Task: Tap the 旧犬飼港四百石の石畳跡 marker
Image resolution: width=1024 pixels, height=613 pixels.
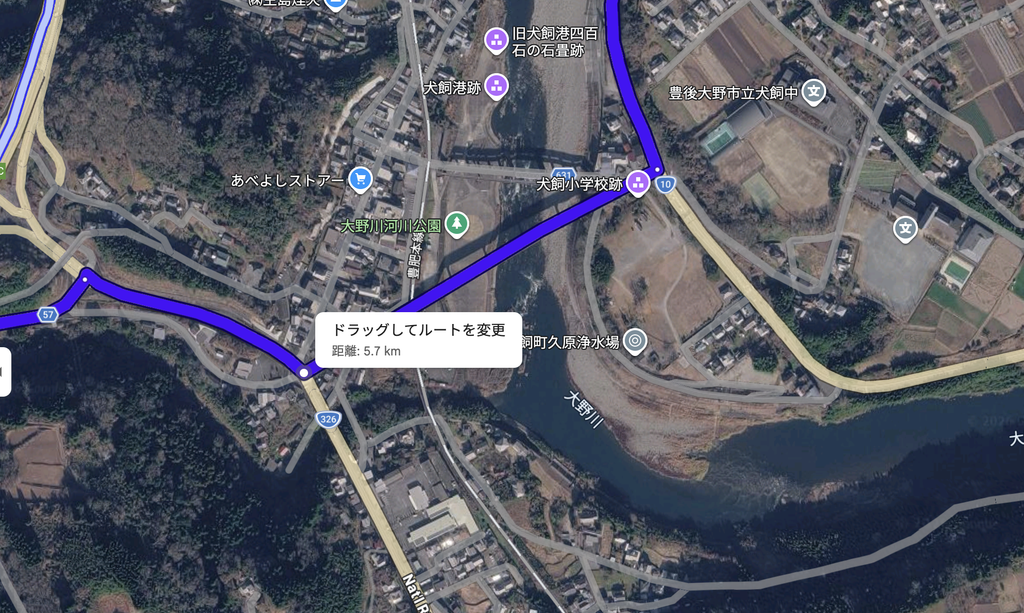Action: tap(496, 40)
